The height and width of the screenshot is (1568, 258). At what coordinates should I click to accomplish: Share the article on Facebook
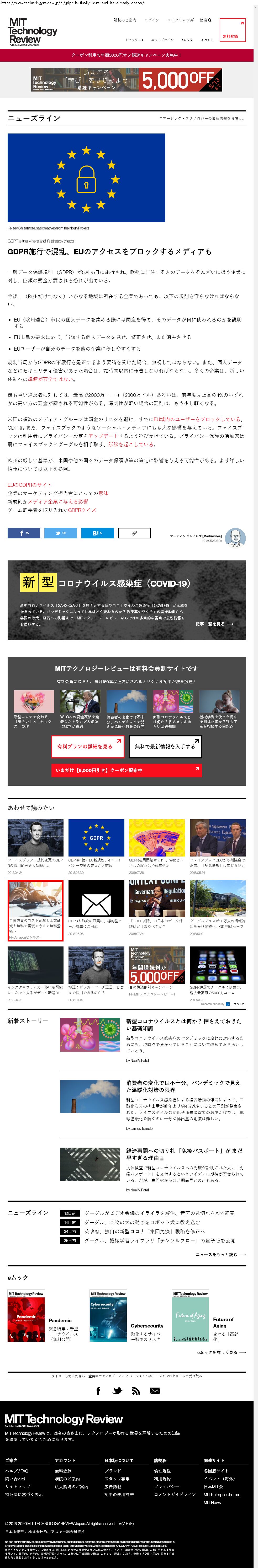(x=24, y=533)
